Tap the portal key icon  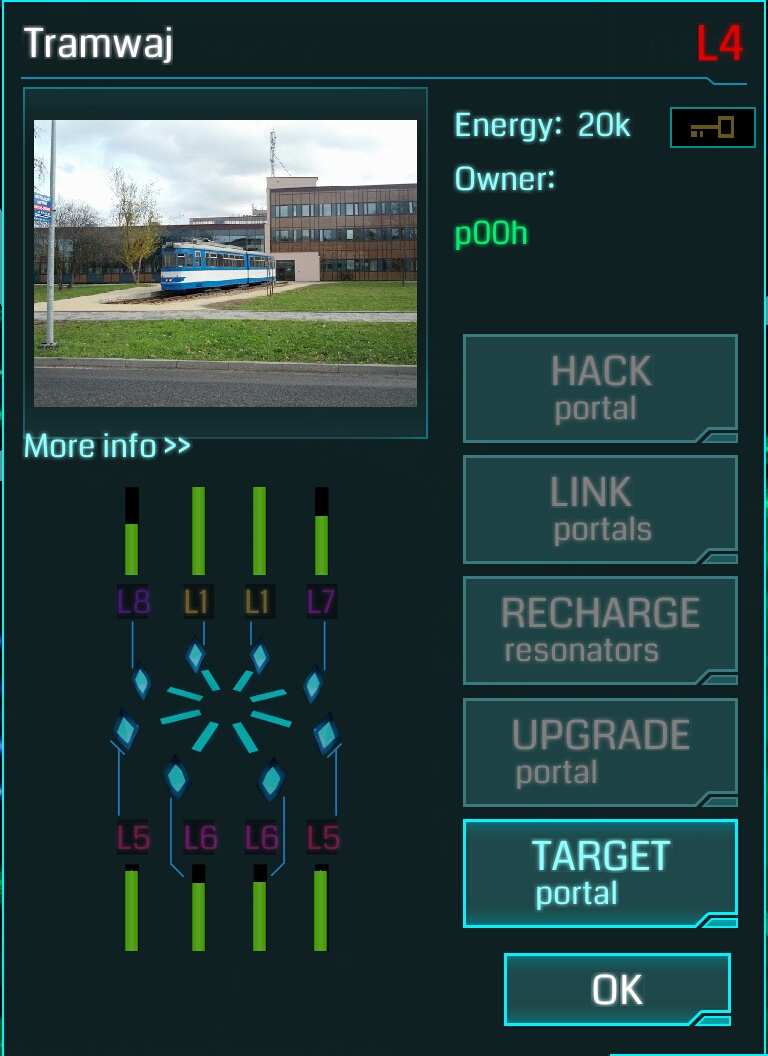[712, 128]
